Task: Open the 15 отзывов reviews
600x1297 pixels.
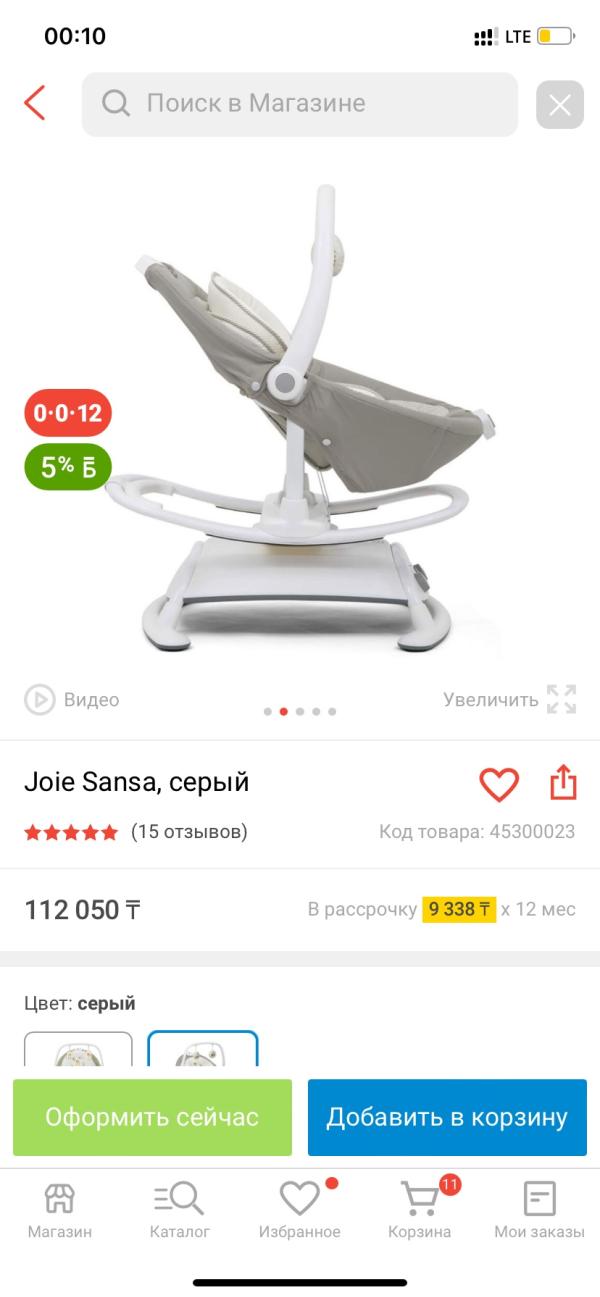Action: [189, 832]
